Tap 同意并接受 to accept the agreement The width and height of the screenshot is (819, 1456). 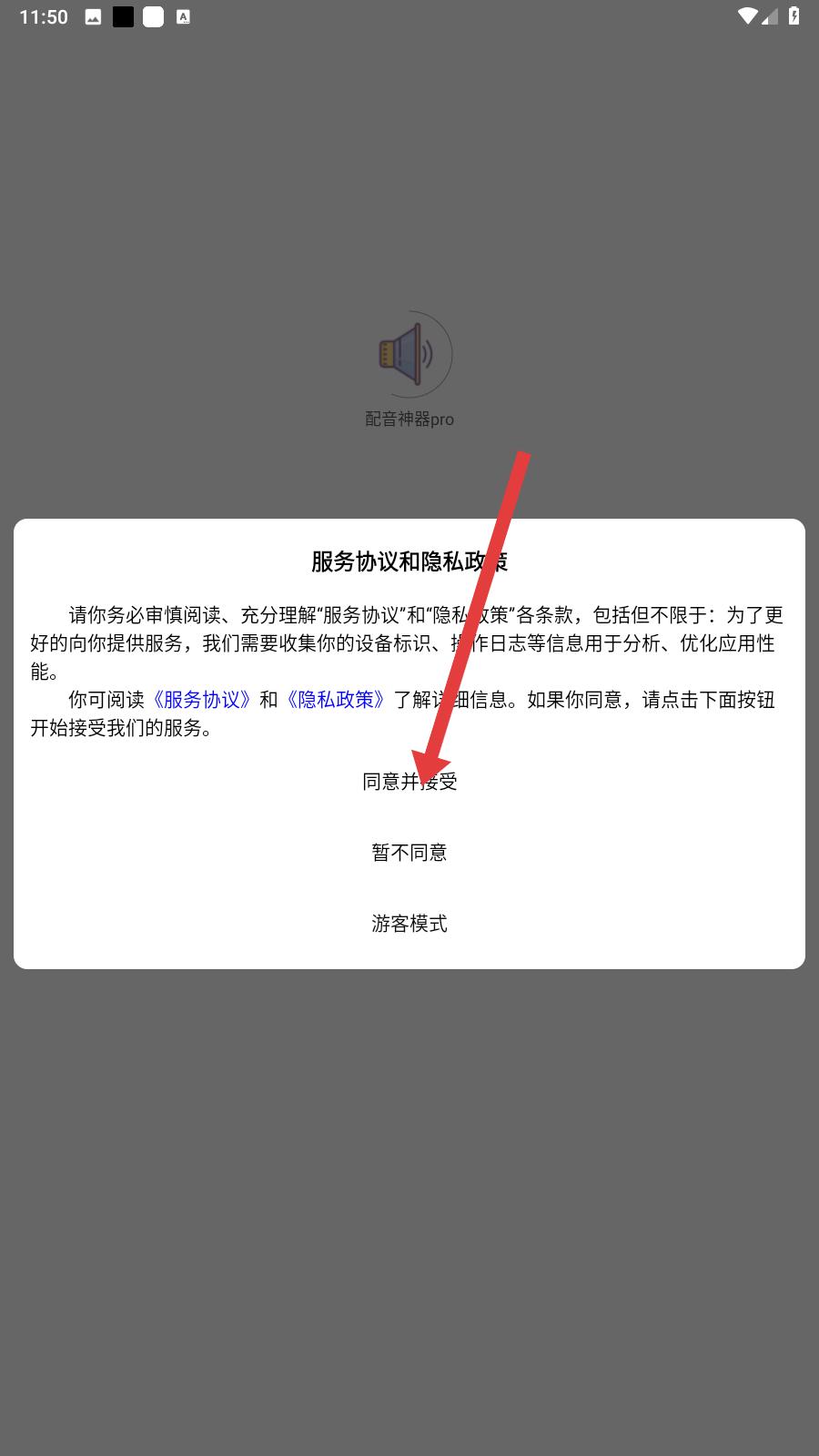pos(409,781)
